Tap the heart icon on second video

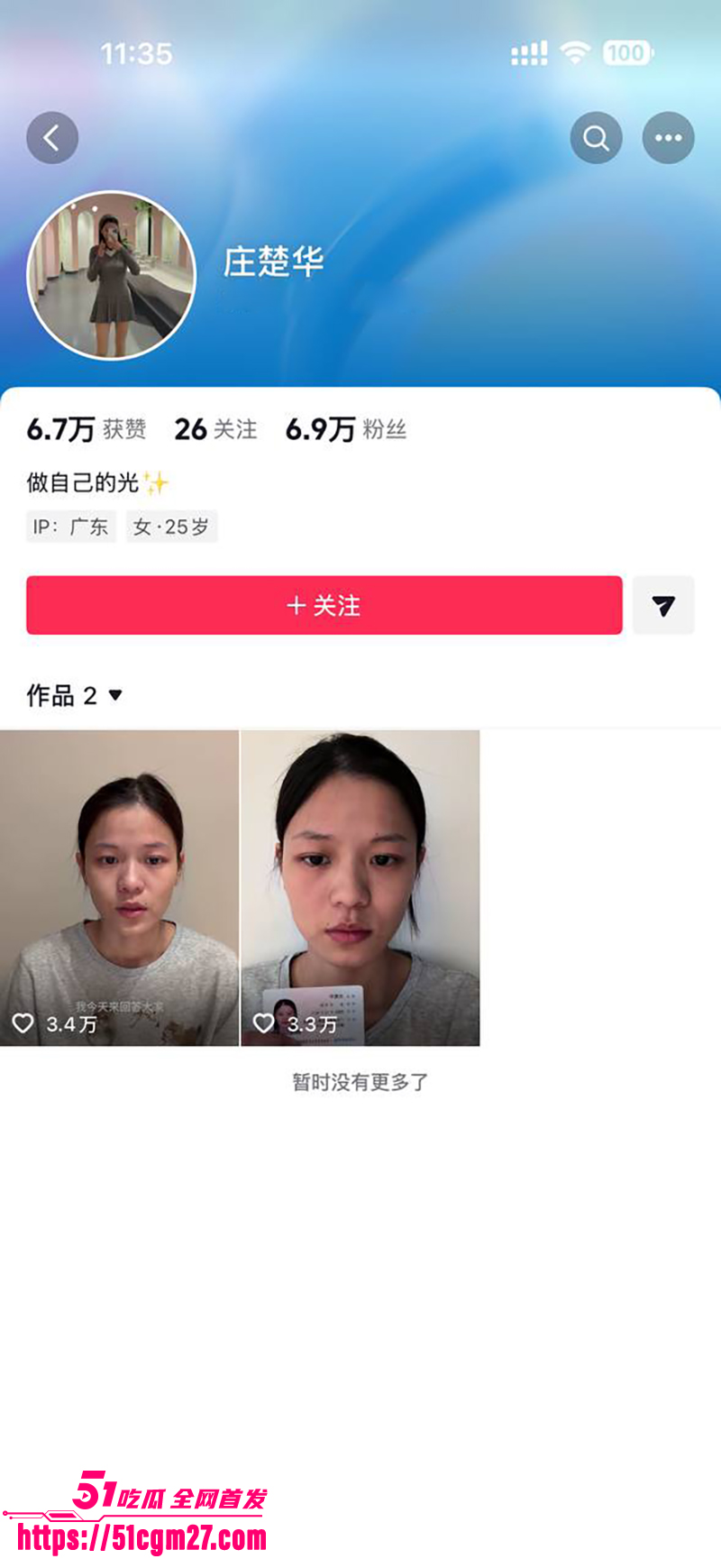click(264, 1023)
